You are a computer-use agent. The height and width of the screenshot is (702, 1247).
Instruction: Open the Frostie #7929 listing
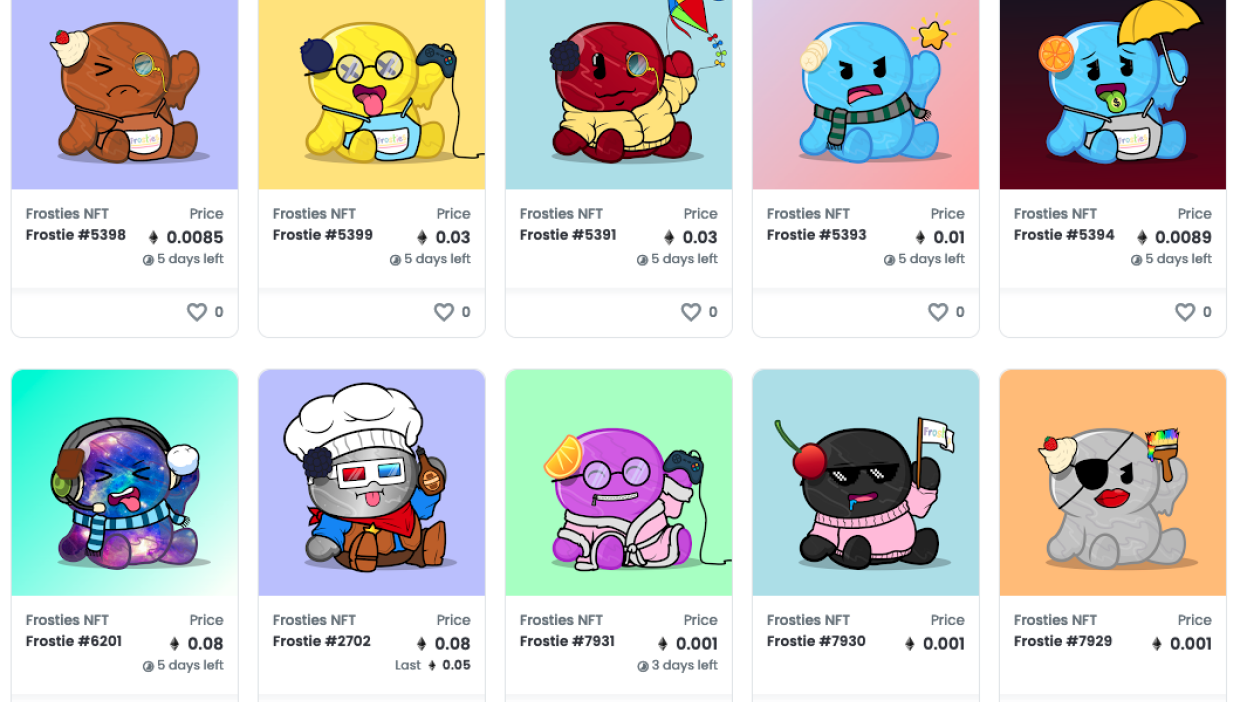coord(1112,482)
